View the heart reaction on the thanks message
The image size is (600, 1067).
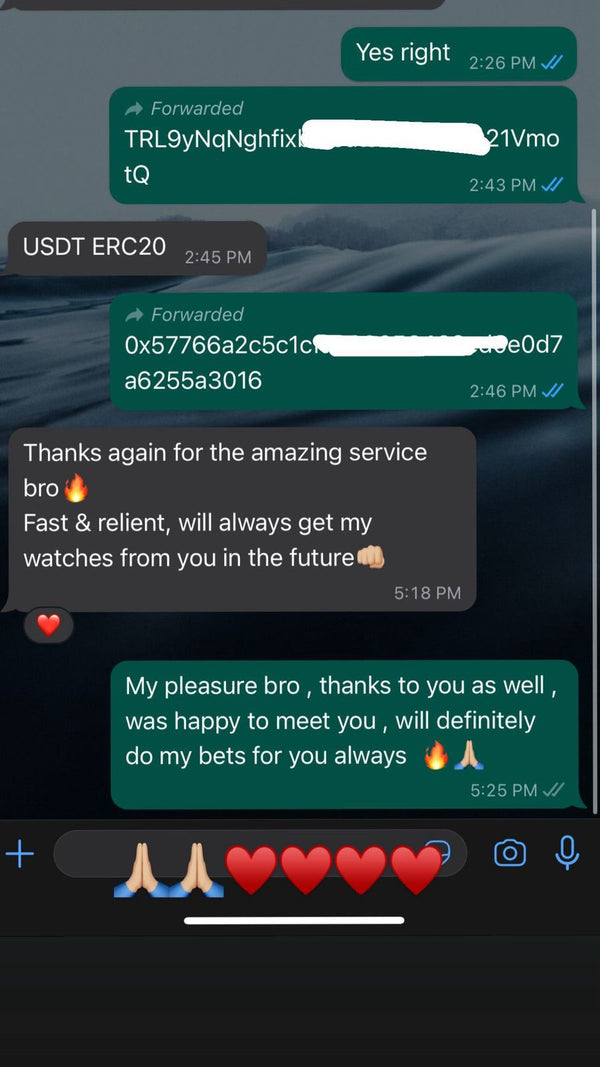(48, 626)
